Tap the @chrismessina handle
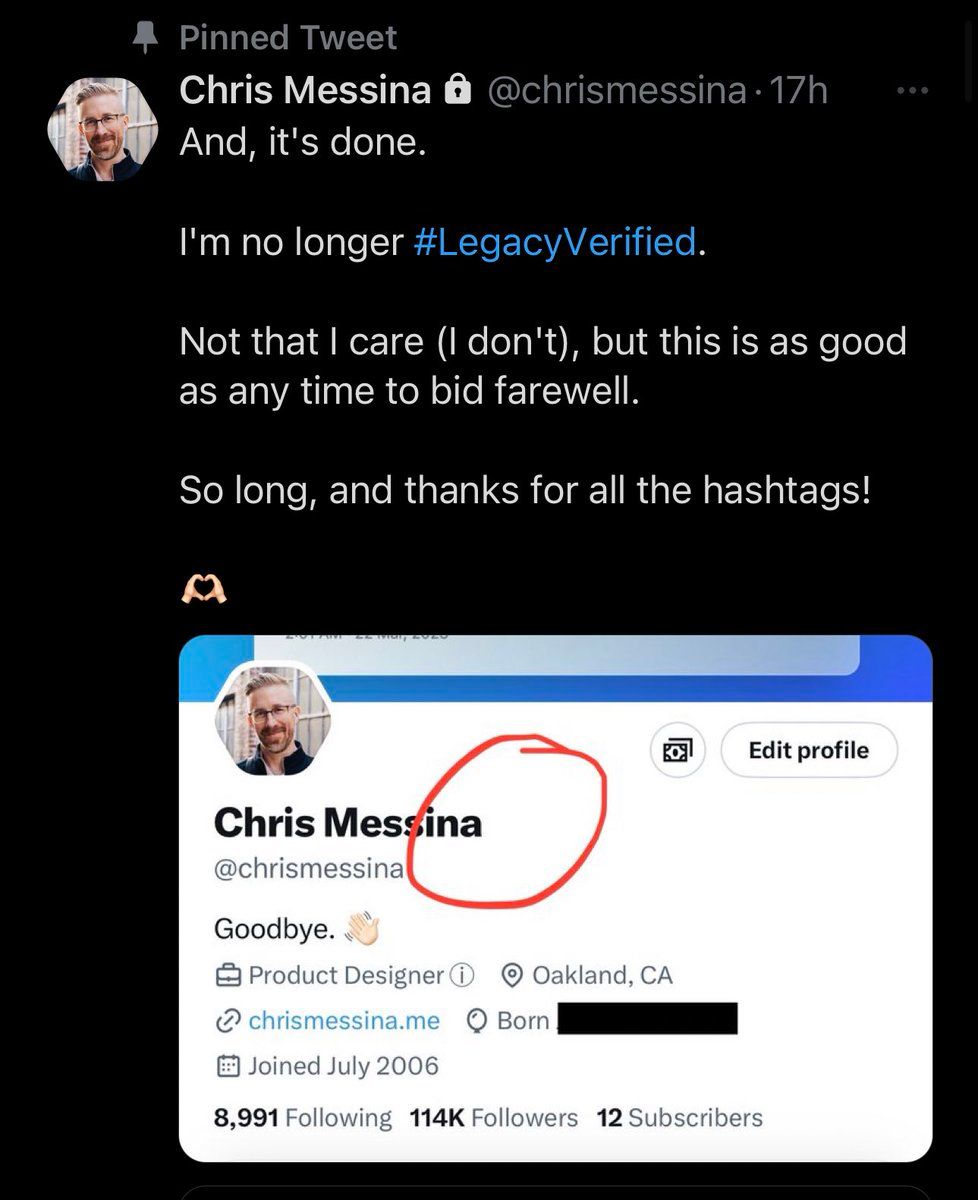 click(616, 92)
